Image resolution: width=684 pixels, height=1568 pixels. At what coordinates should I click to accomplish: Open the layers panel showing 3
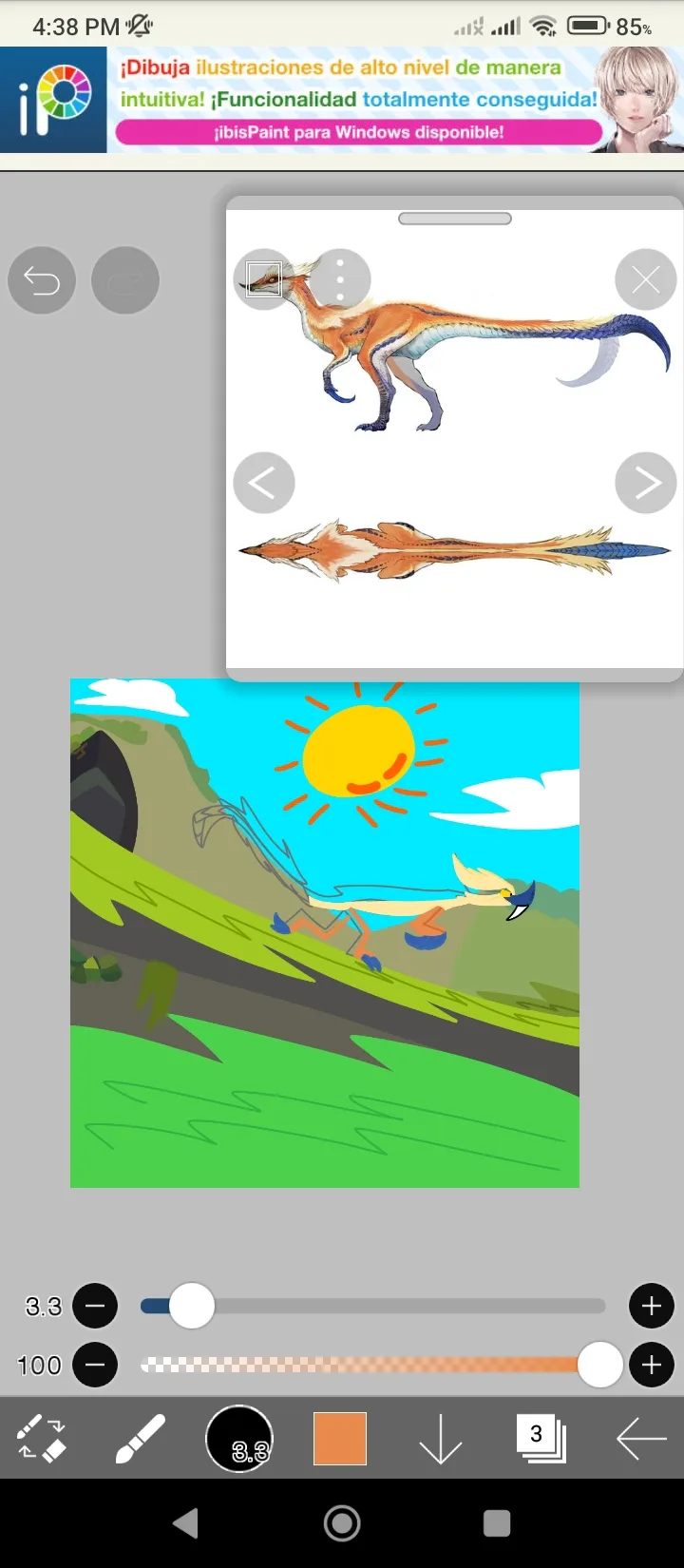coord(541,1438)
